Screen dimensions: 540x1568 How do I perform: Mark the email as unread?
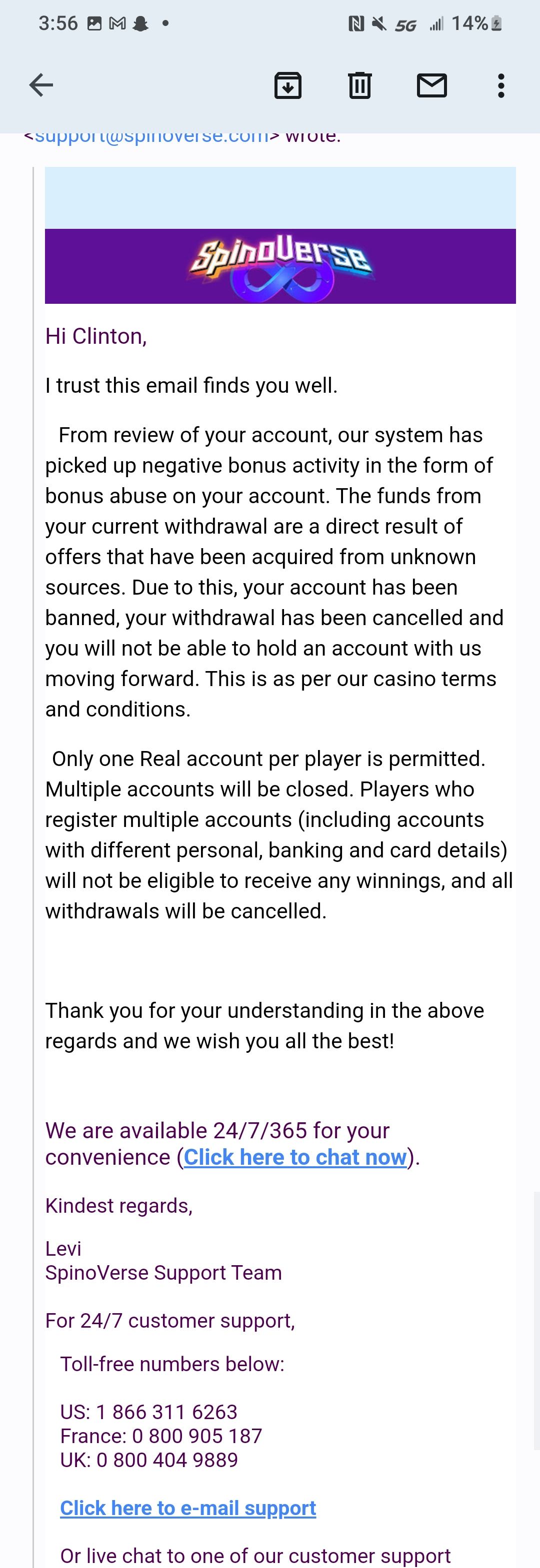(x=431, y=85)
